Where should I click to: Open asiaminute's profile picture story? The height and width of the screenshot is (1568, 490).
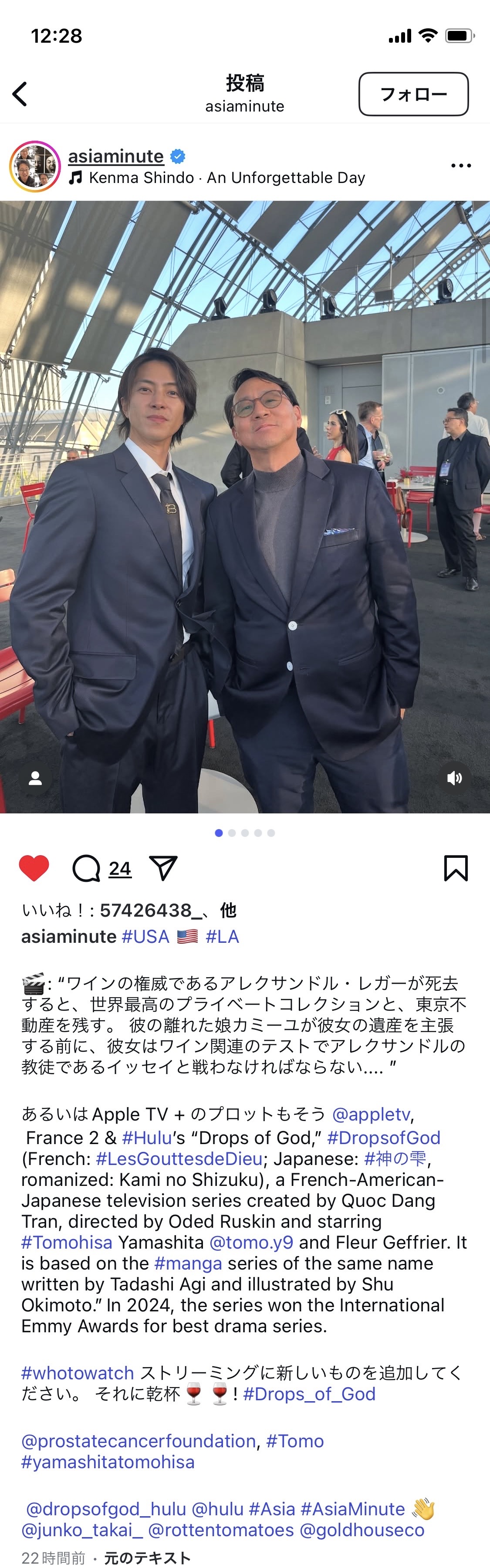pos(35,166)
